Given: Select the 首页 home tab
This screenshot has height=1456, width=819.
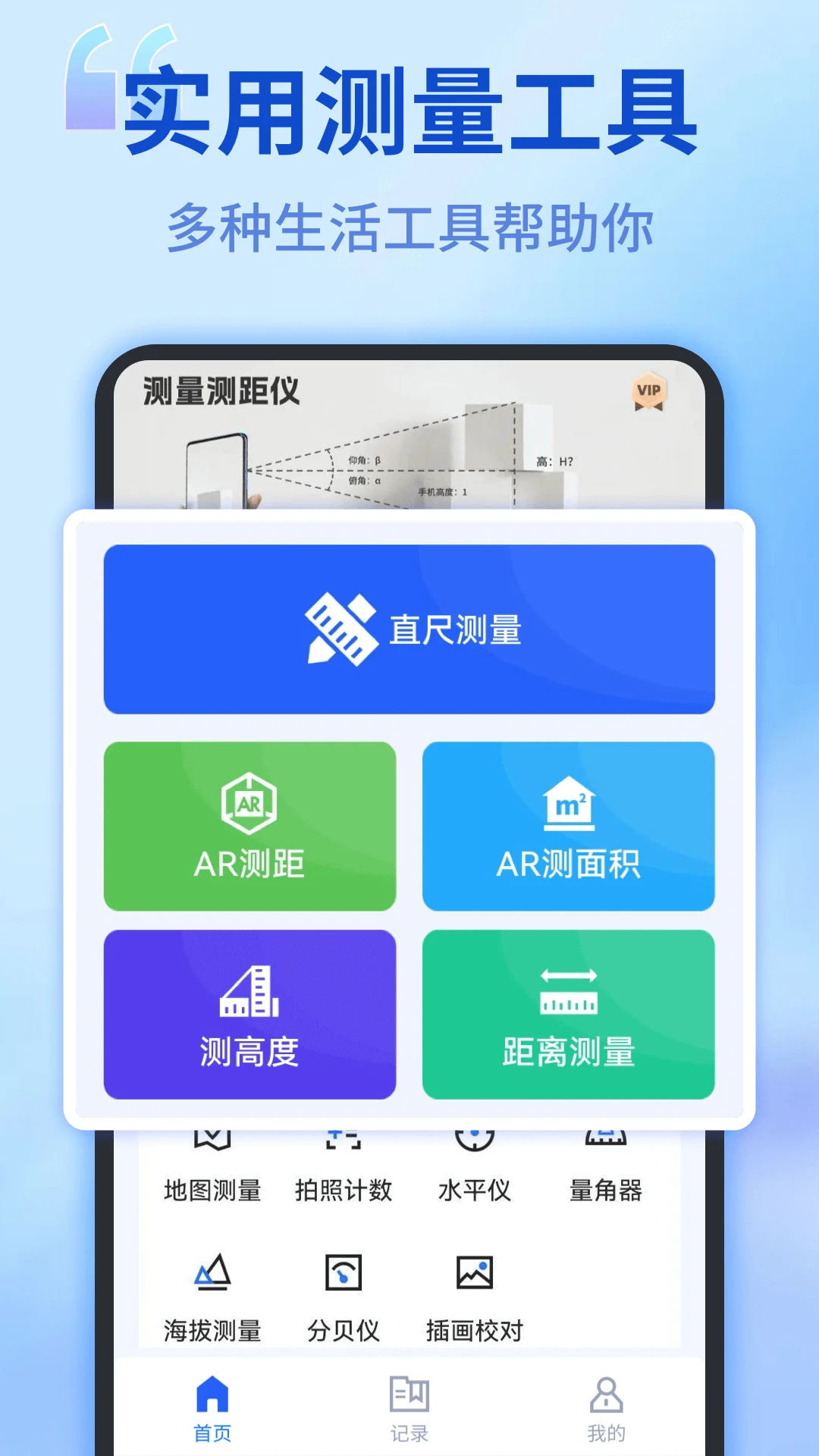Looking at the screenshot, I should click(213, 1407).
